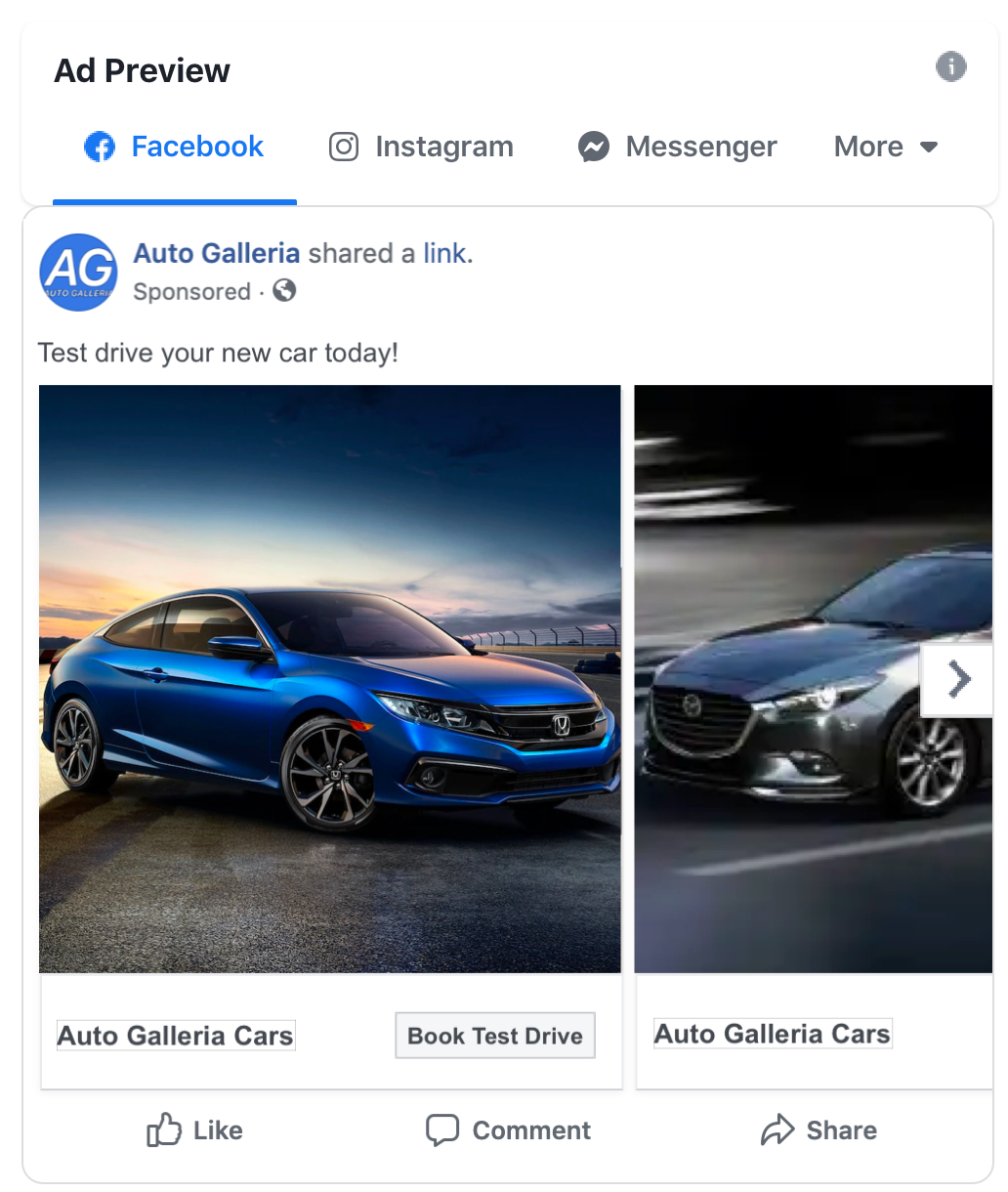This screenshot has height=1192, width=1008.
Task: Switch to the Messenger preview tab
Action: pos(678,147)
